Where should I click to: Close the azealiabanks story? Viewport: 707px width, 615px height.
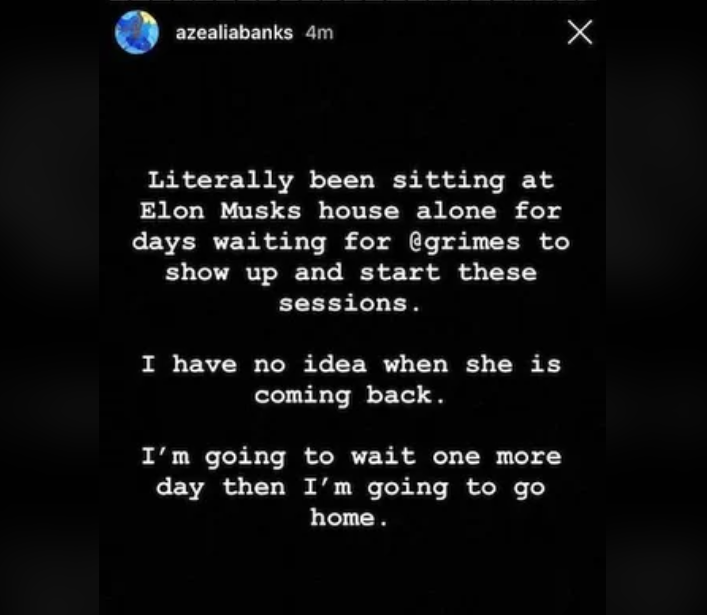click(x=579, y=33)
